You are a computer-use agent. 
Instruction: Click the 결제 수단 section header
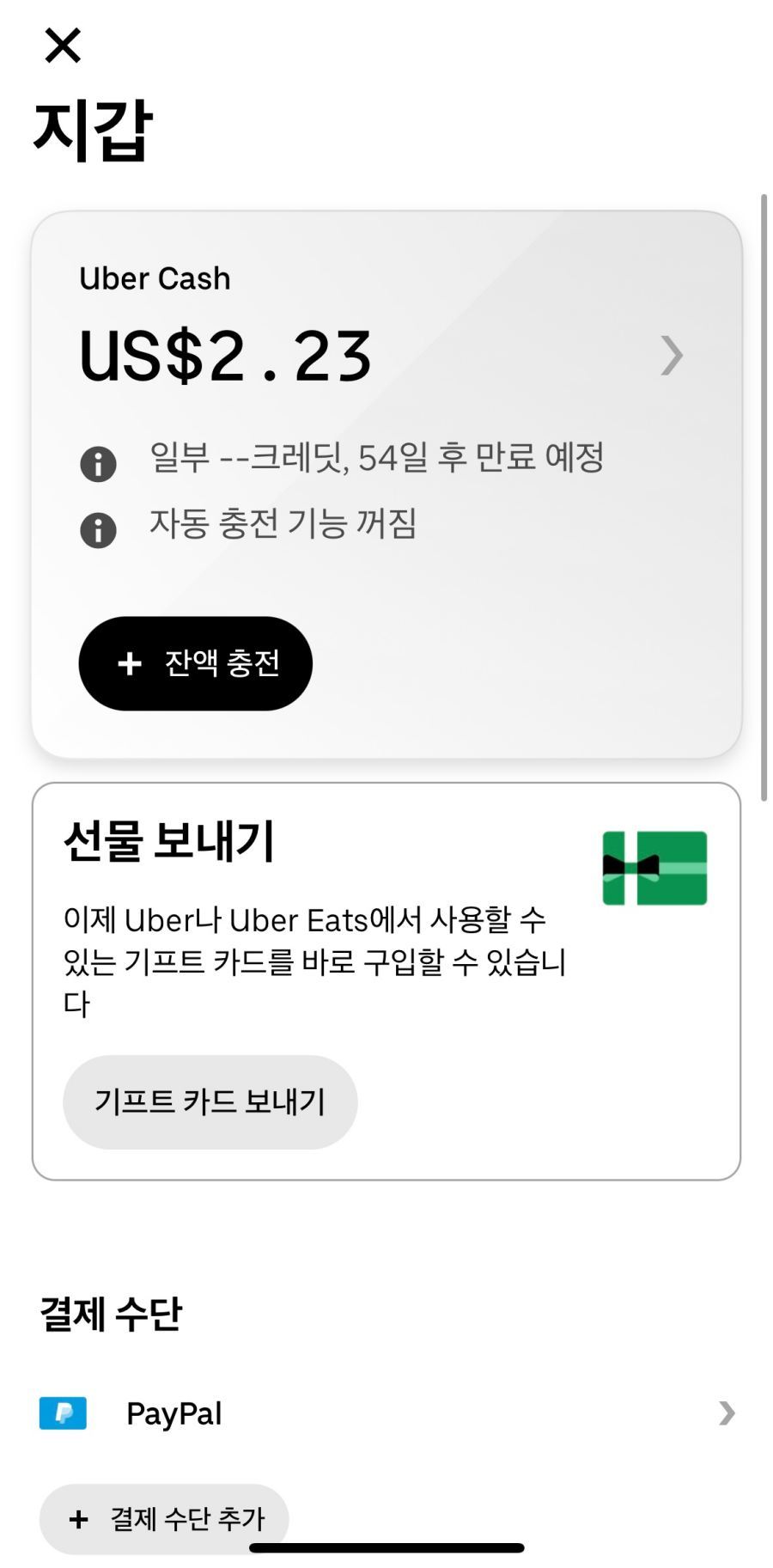coord(109,1312)
